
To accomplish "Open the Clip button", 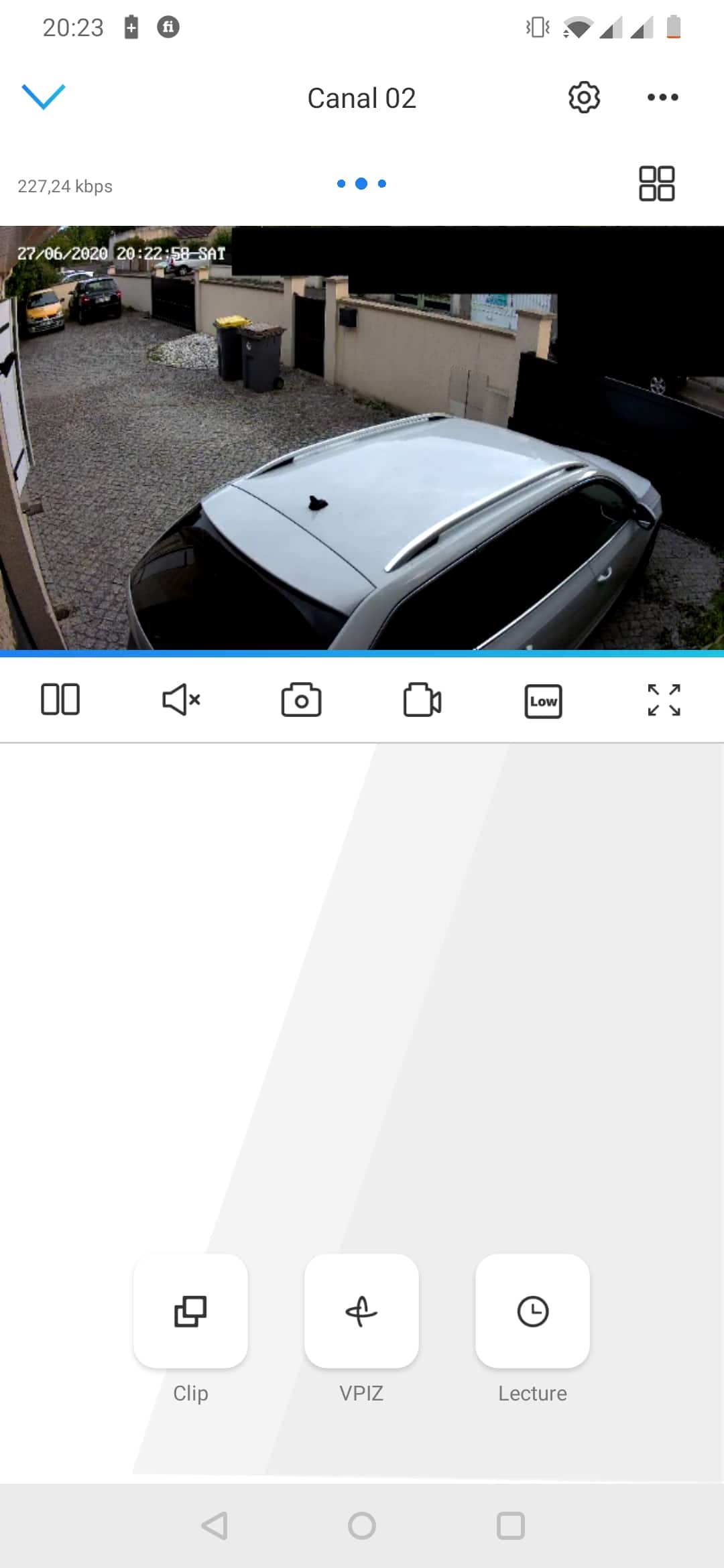I will pyautogui.click(x=190, y=1311).
